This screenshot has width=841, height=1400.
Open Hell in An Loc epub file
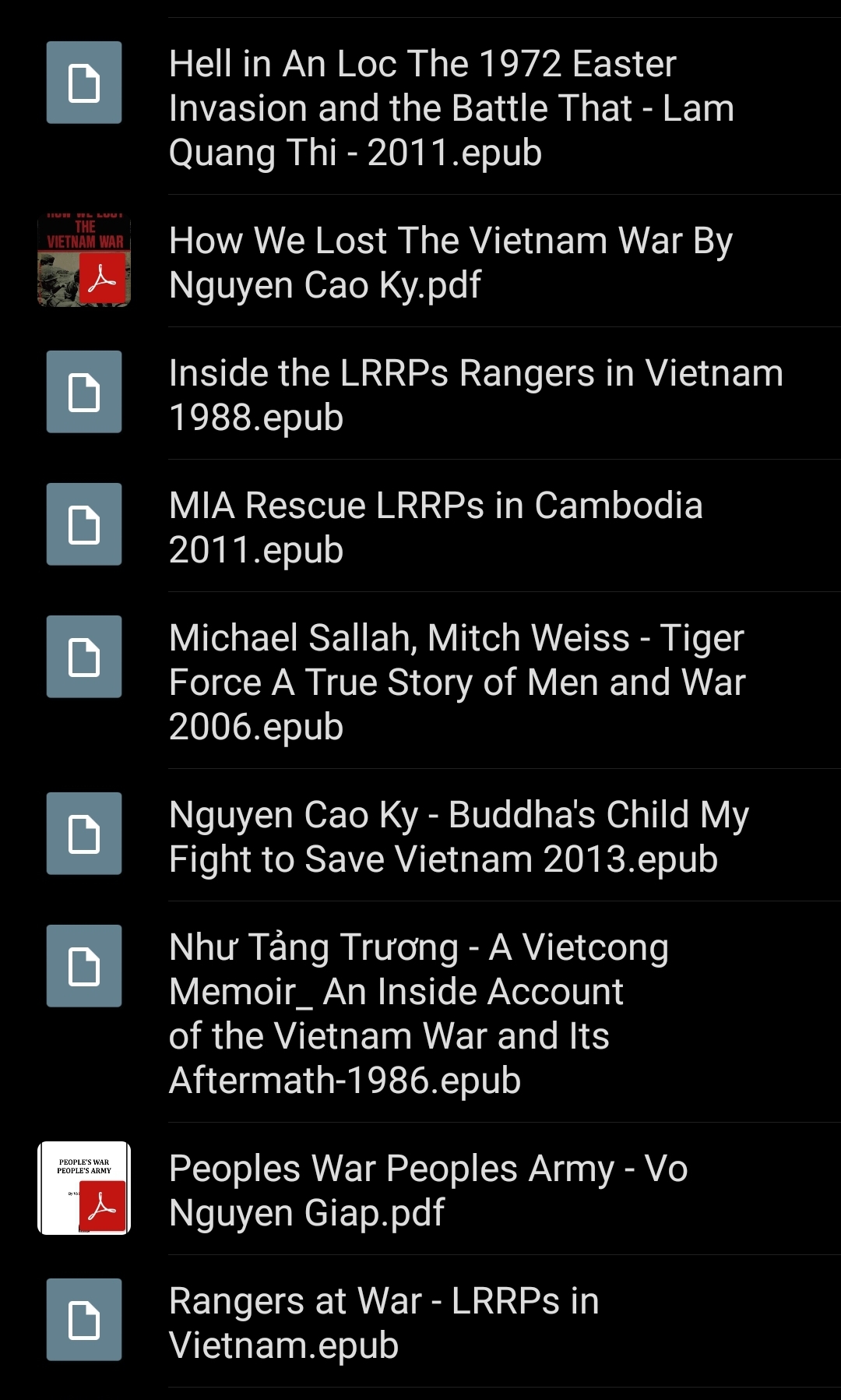pos(452,108)
